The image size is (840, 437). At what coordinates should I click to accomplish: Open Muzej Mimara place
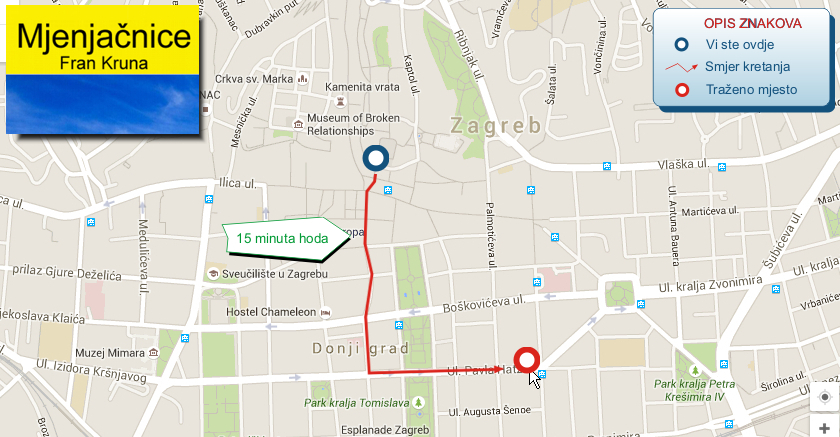pyautogui.click(x=152, y=352)
